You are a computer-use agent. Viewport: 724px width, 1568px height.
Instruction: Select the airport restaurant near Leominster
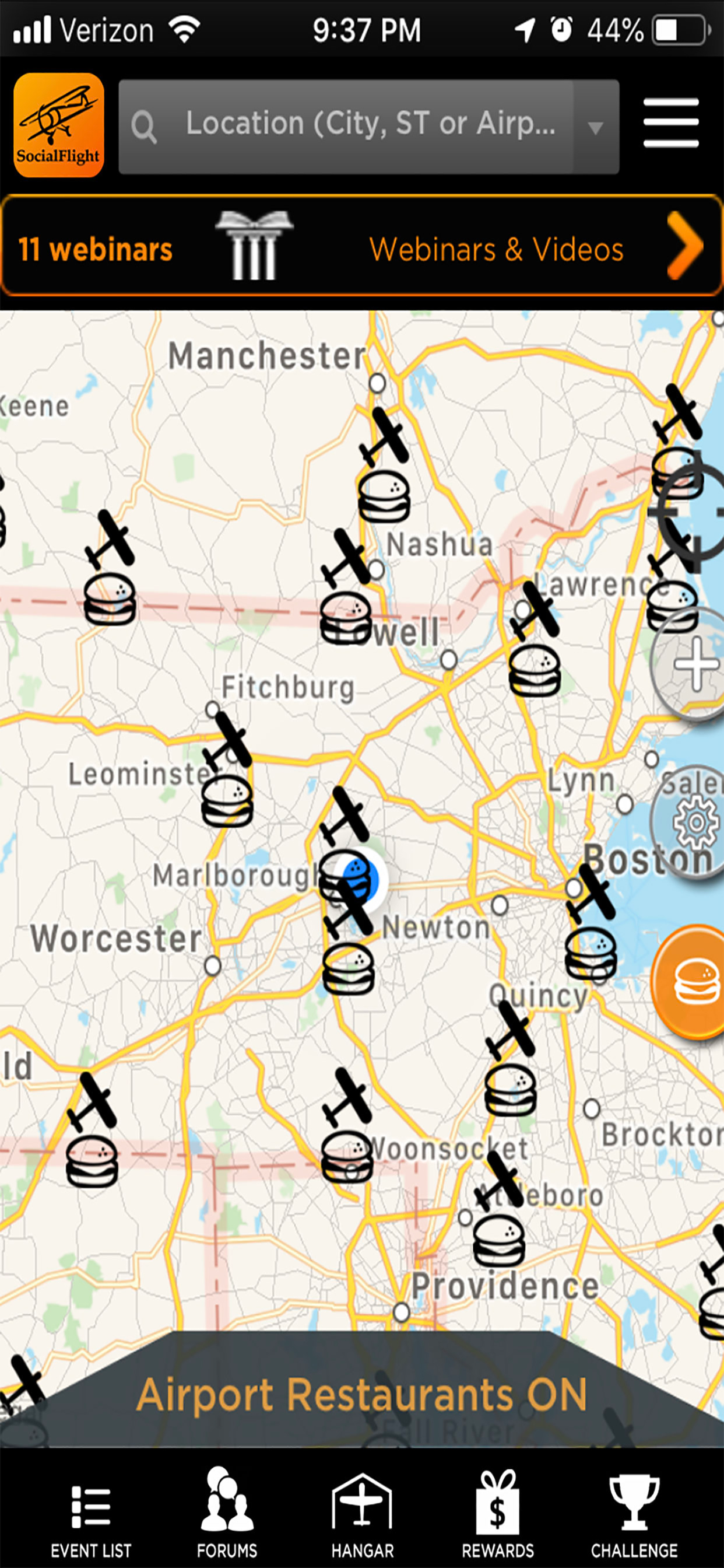tap(227, 799)
